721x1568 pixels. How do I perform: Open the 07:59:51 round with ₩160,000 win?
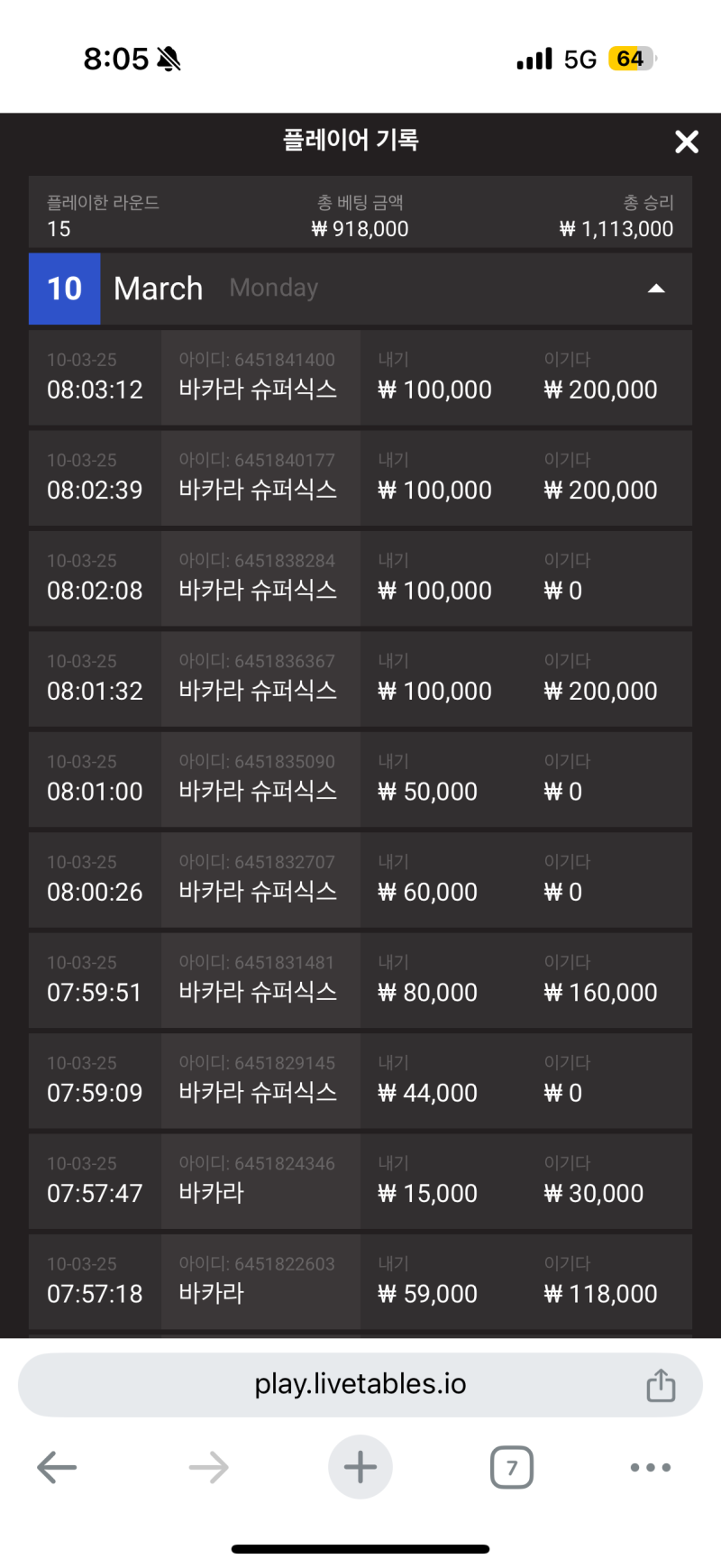coord(360,980)
